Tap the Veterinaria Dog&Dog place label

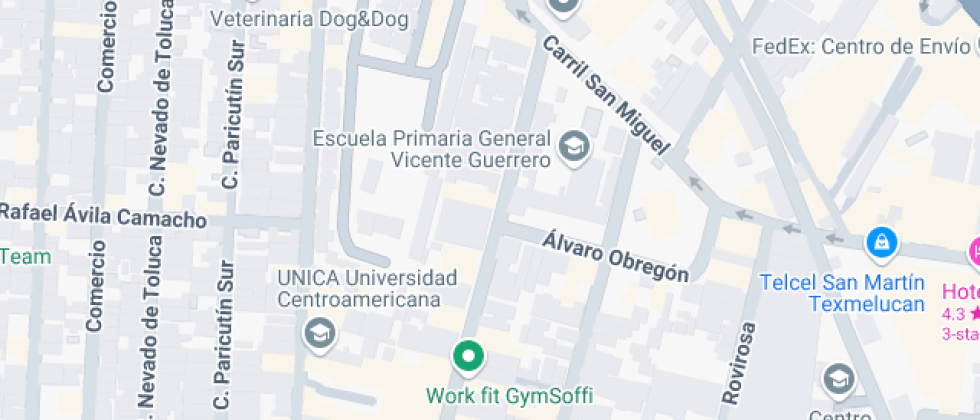coord(309,19)
